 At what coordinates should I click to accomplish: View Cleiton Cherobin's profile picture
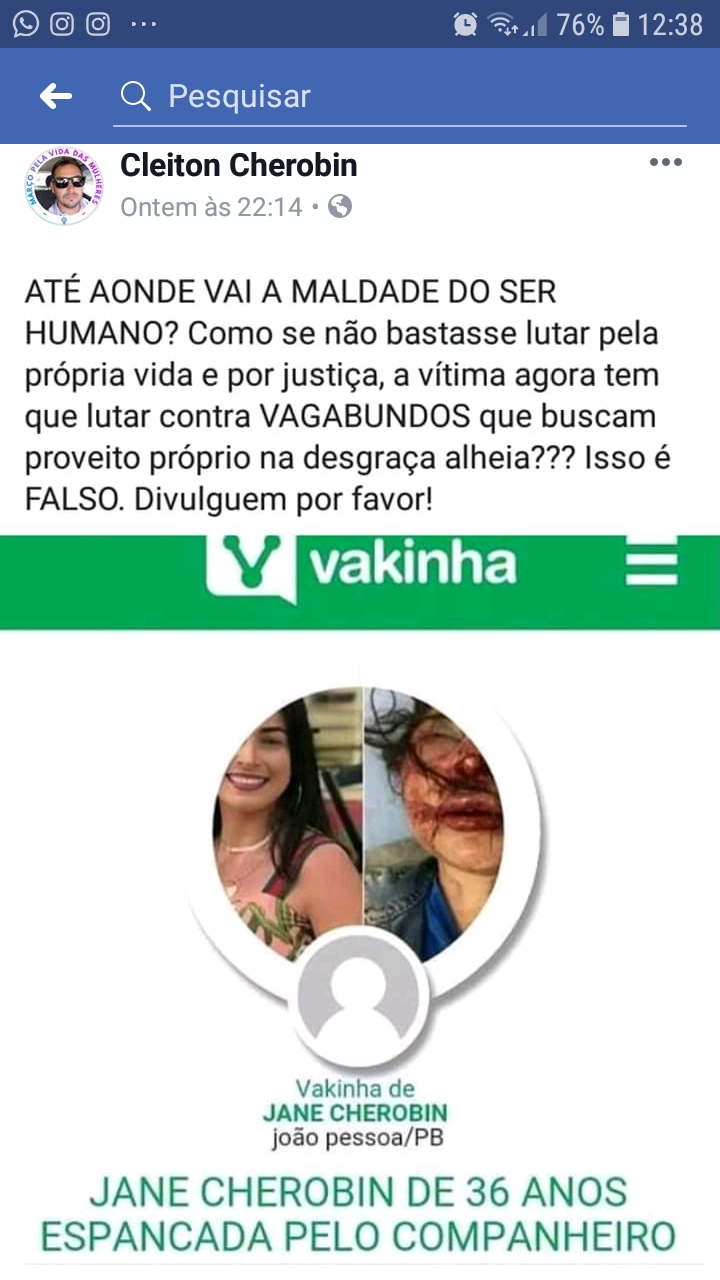click(62, 186)
